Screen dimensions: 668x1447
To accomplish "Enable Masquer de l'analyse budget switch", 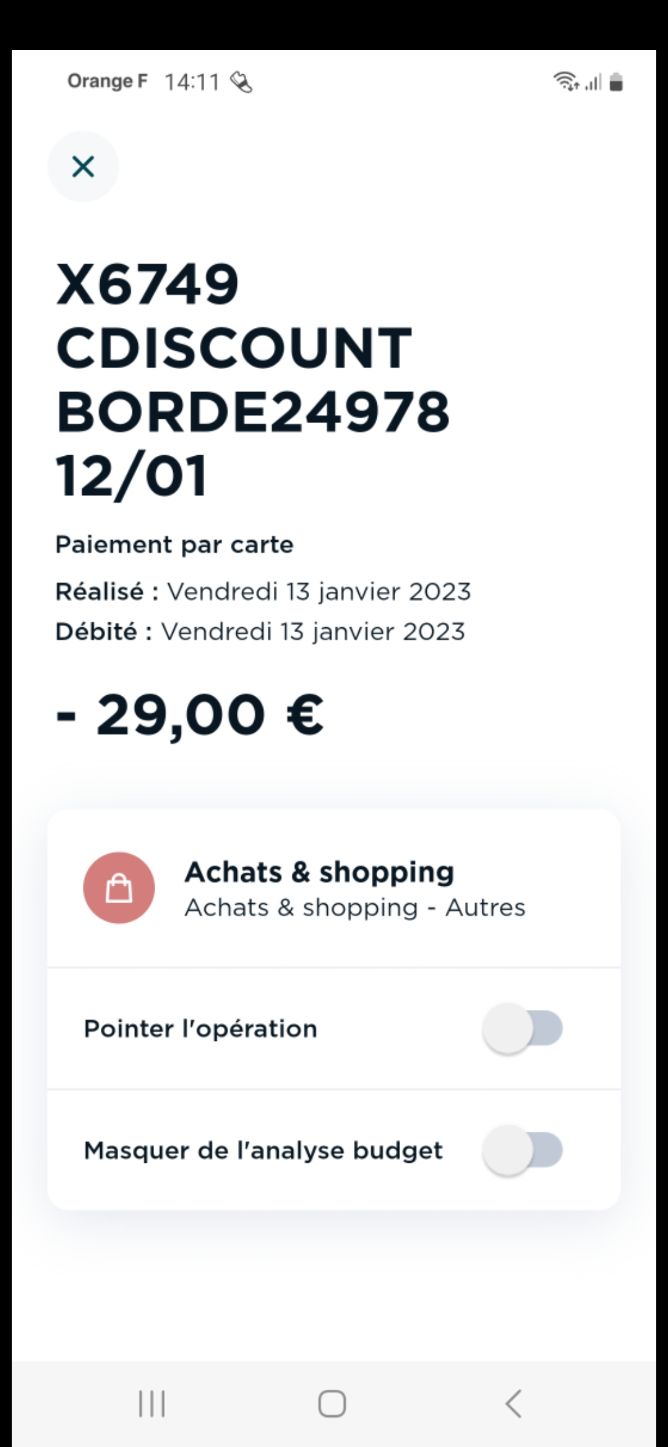I will [x=523, y=1150].
